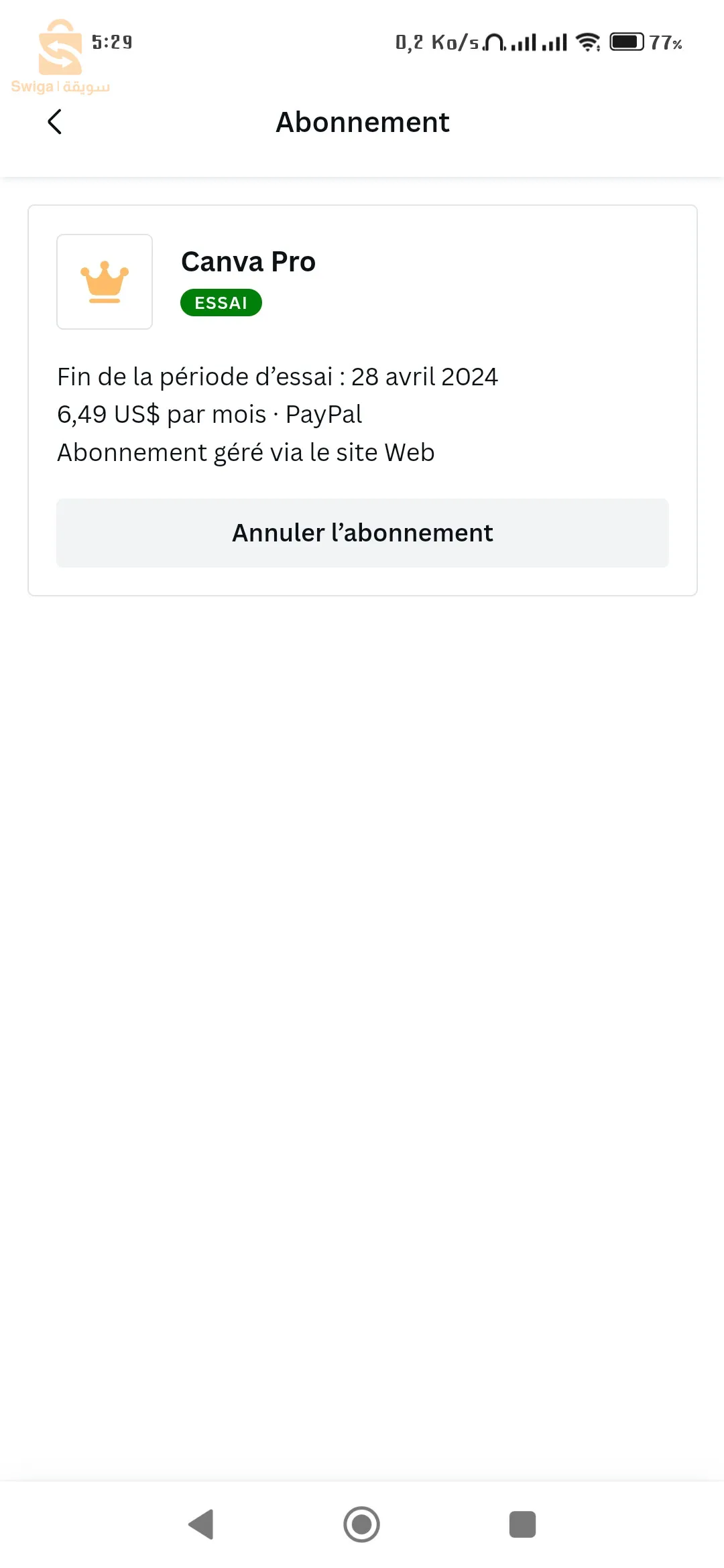
Task: Select the Canva Pro crown icon
Action: click(105, 281)
